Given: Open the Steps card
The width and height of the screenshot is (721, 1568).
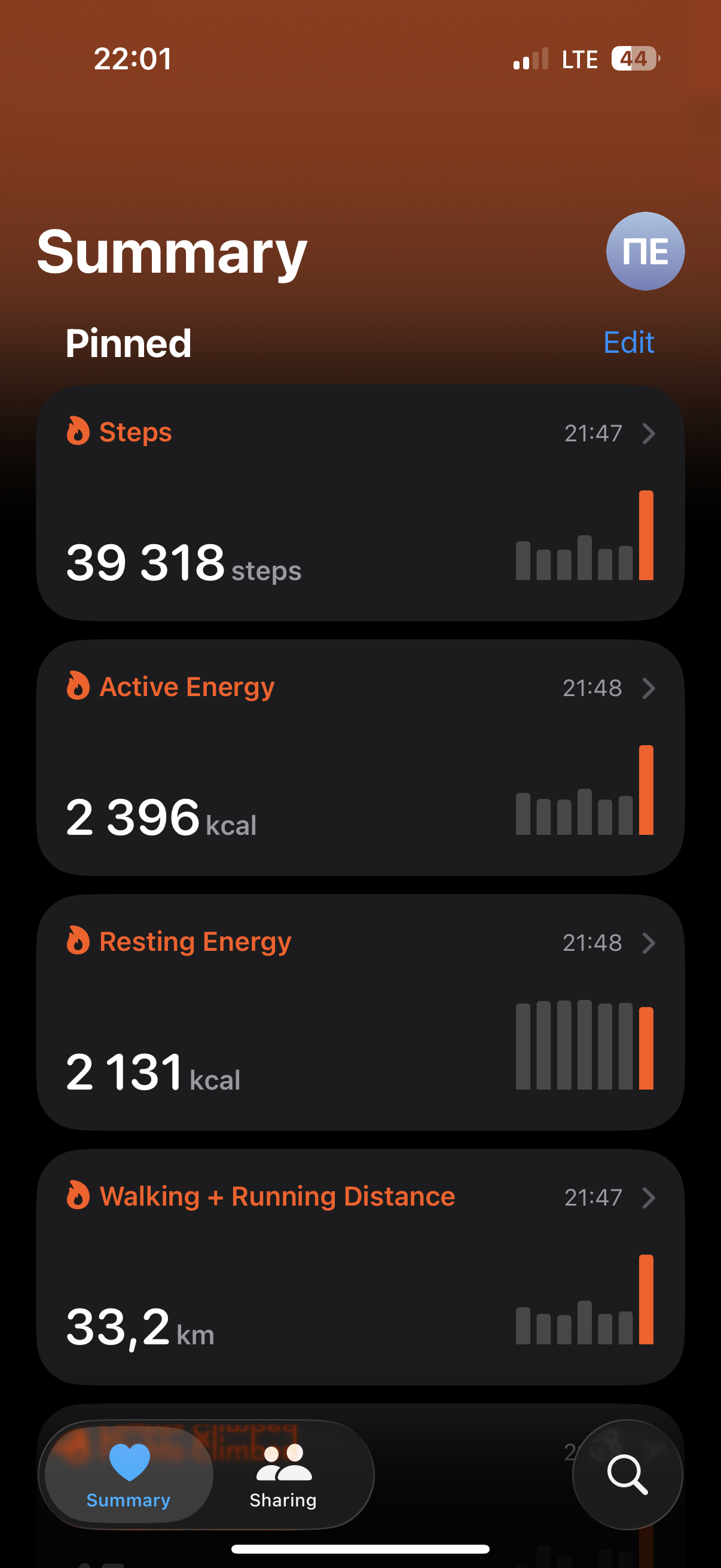Looking at the screenshot, I should coord(360,503).
